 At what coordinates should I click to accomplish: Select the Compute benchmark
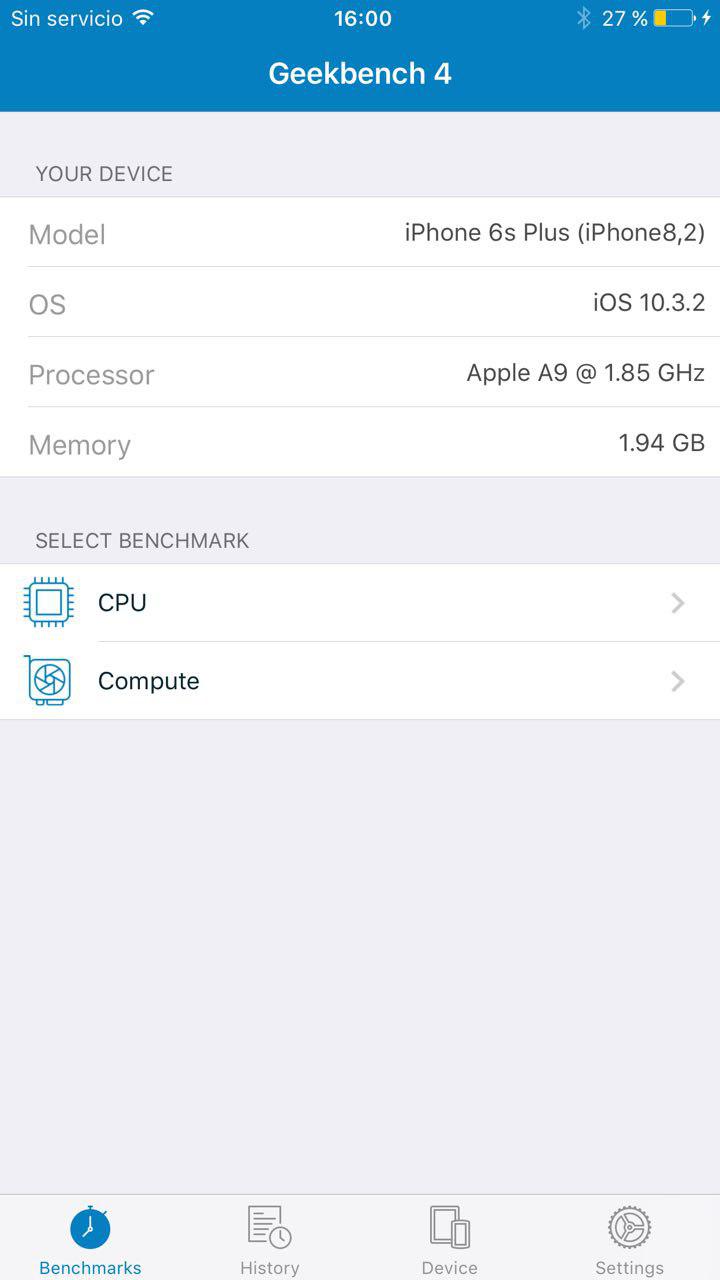(360, 681)
